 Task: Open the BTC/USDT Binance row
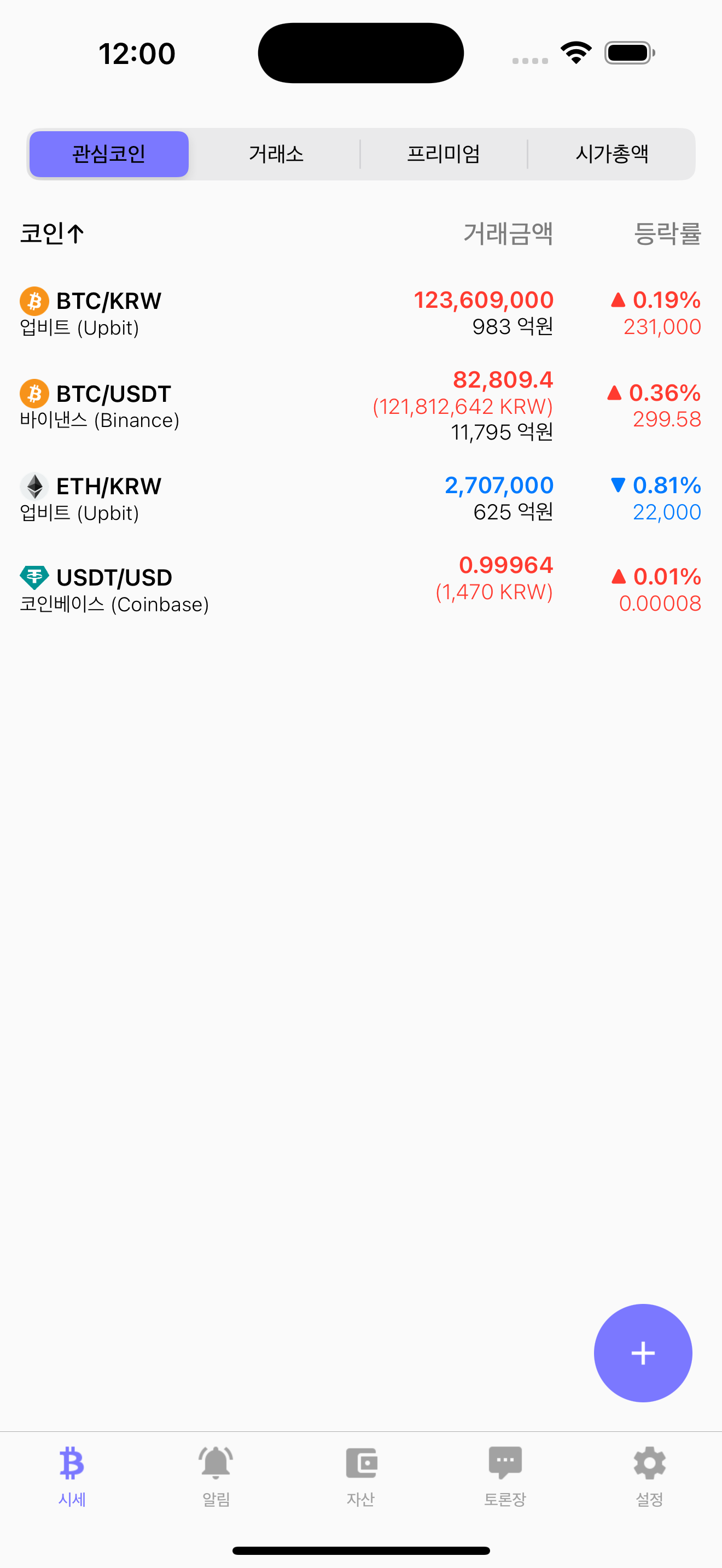pos(361,405)
